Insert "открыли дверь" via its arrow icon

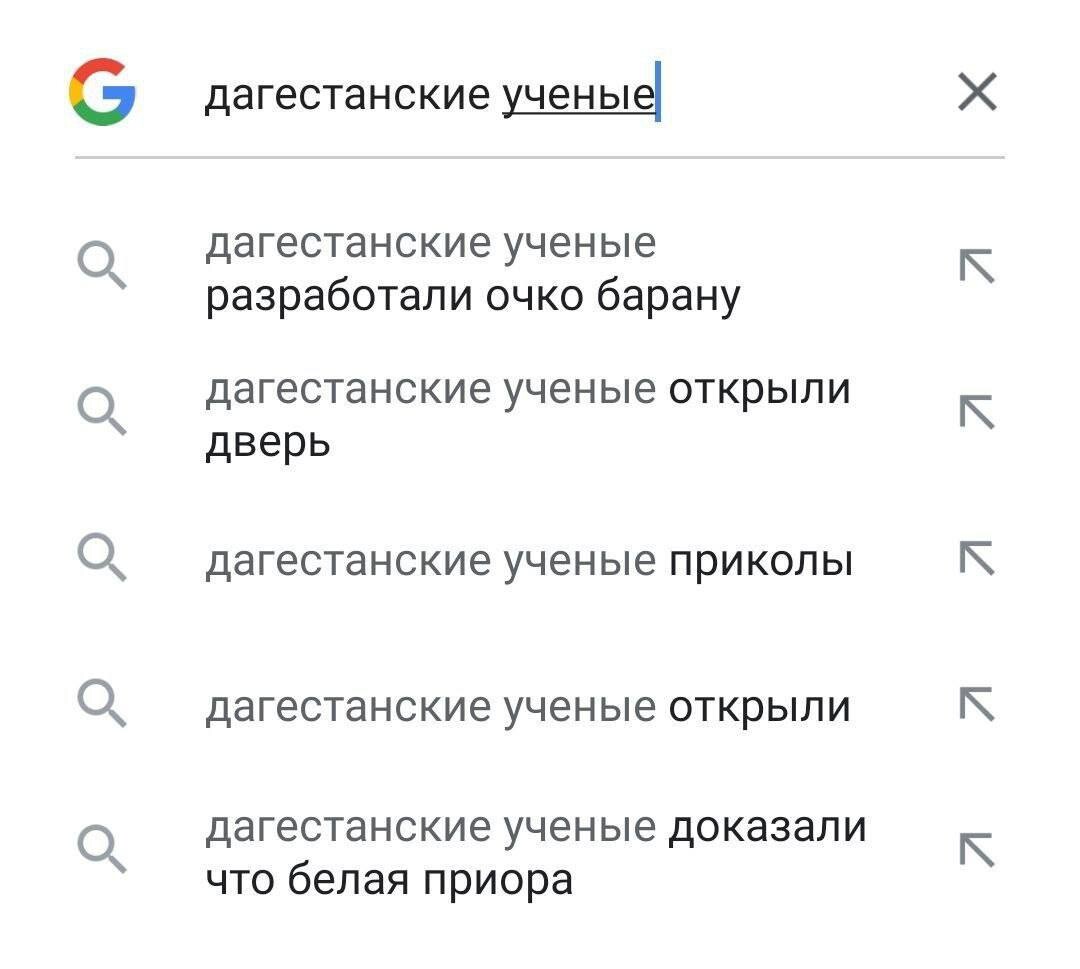[x=977, y=412]
